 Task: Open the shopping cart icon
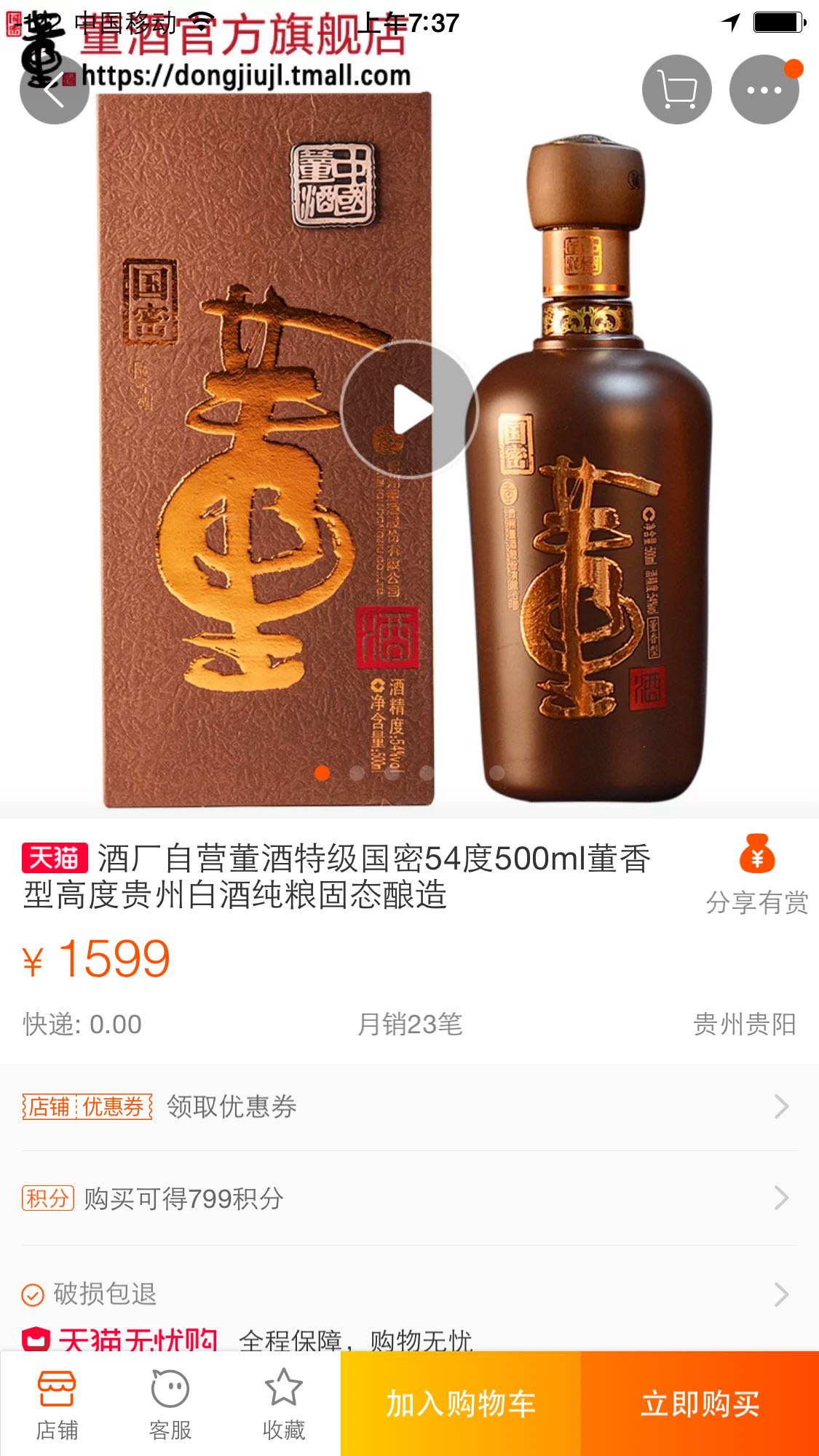[x=676, y=89]
